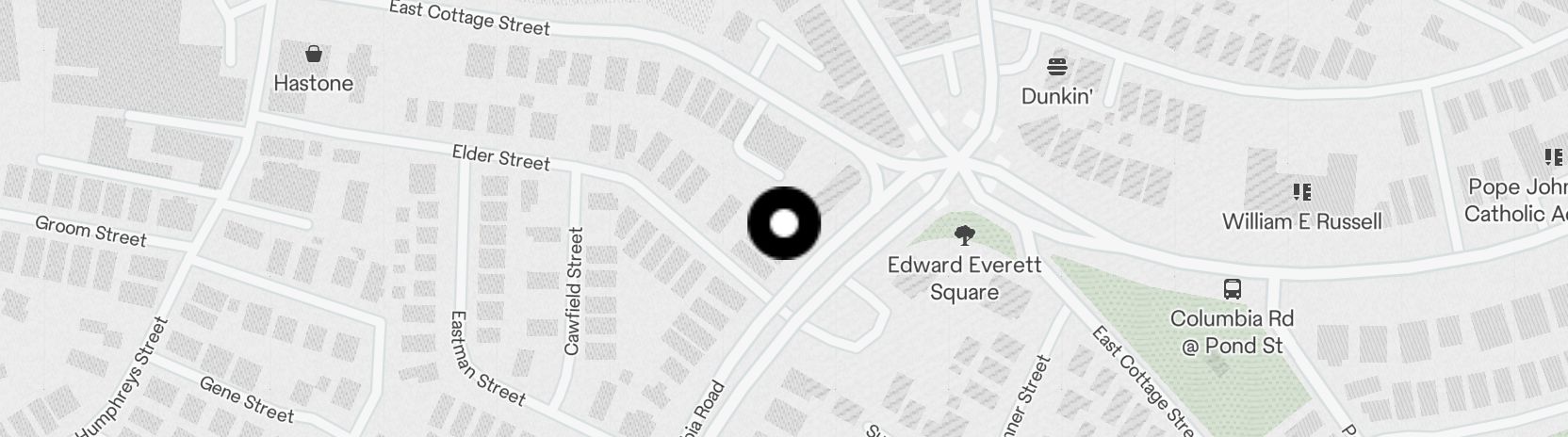Open Columbia Rd @ Pond St bus stop
Screen dimensions: 1568x437
pyautogui.click(x=1232, y=289)
